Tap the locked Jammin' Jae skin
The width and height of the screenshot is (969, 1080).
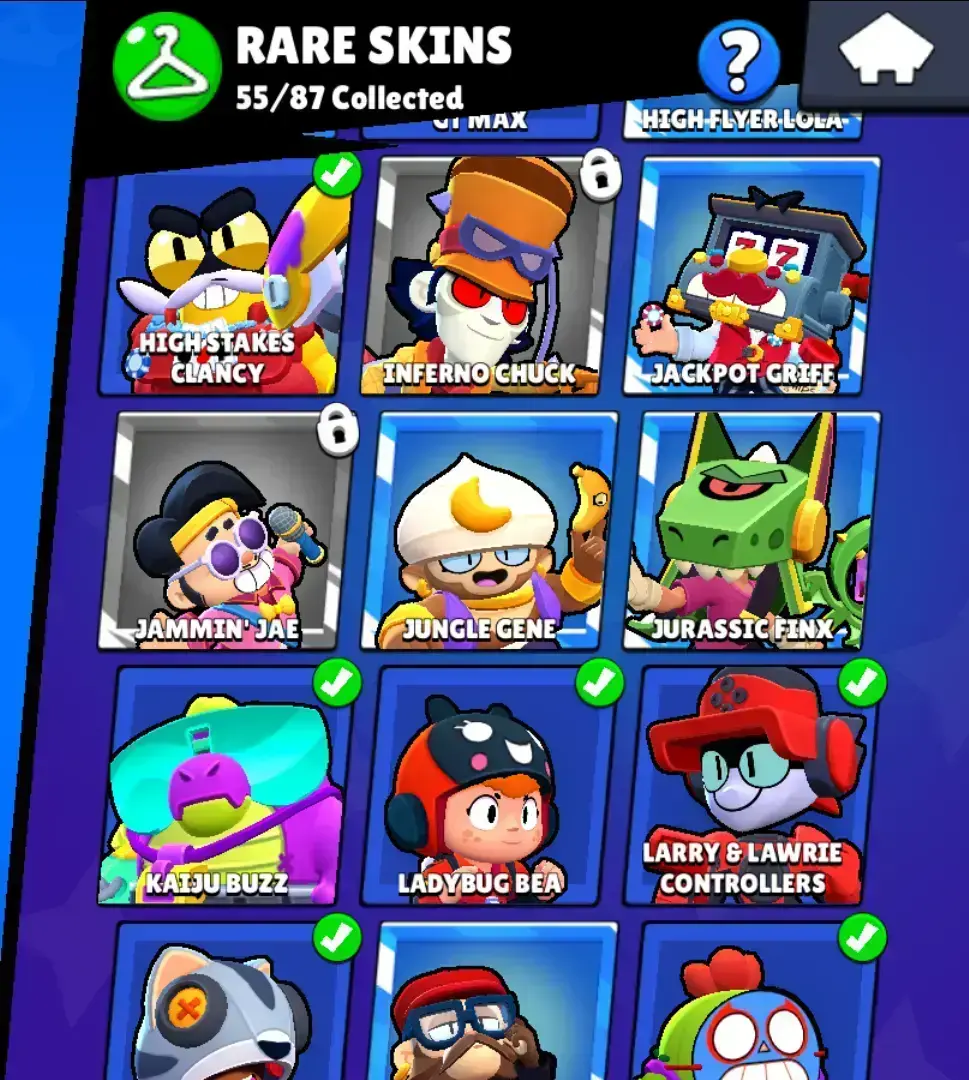tap(226, 530)
